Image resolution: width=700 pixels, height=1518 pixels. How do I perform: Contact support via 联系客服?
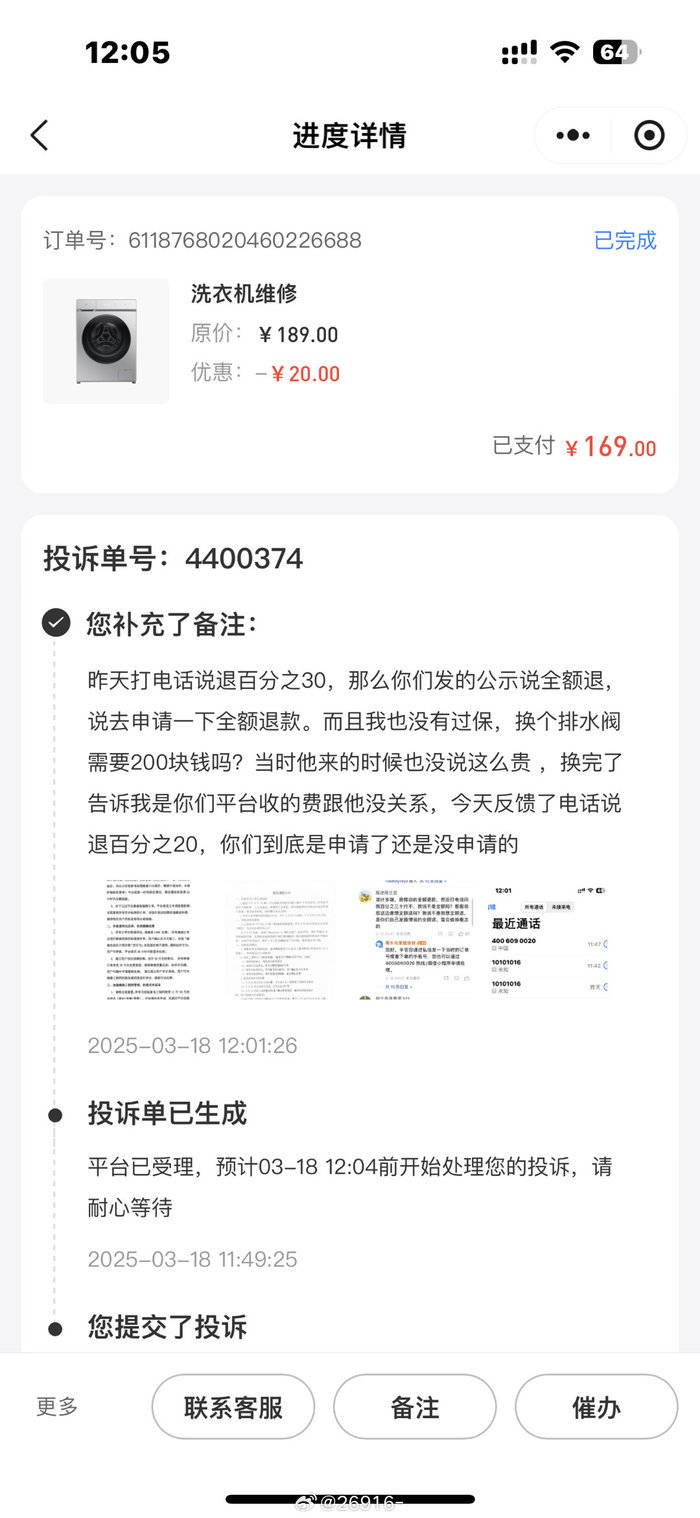pos(233,1407)
